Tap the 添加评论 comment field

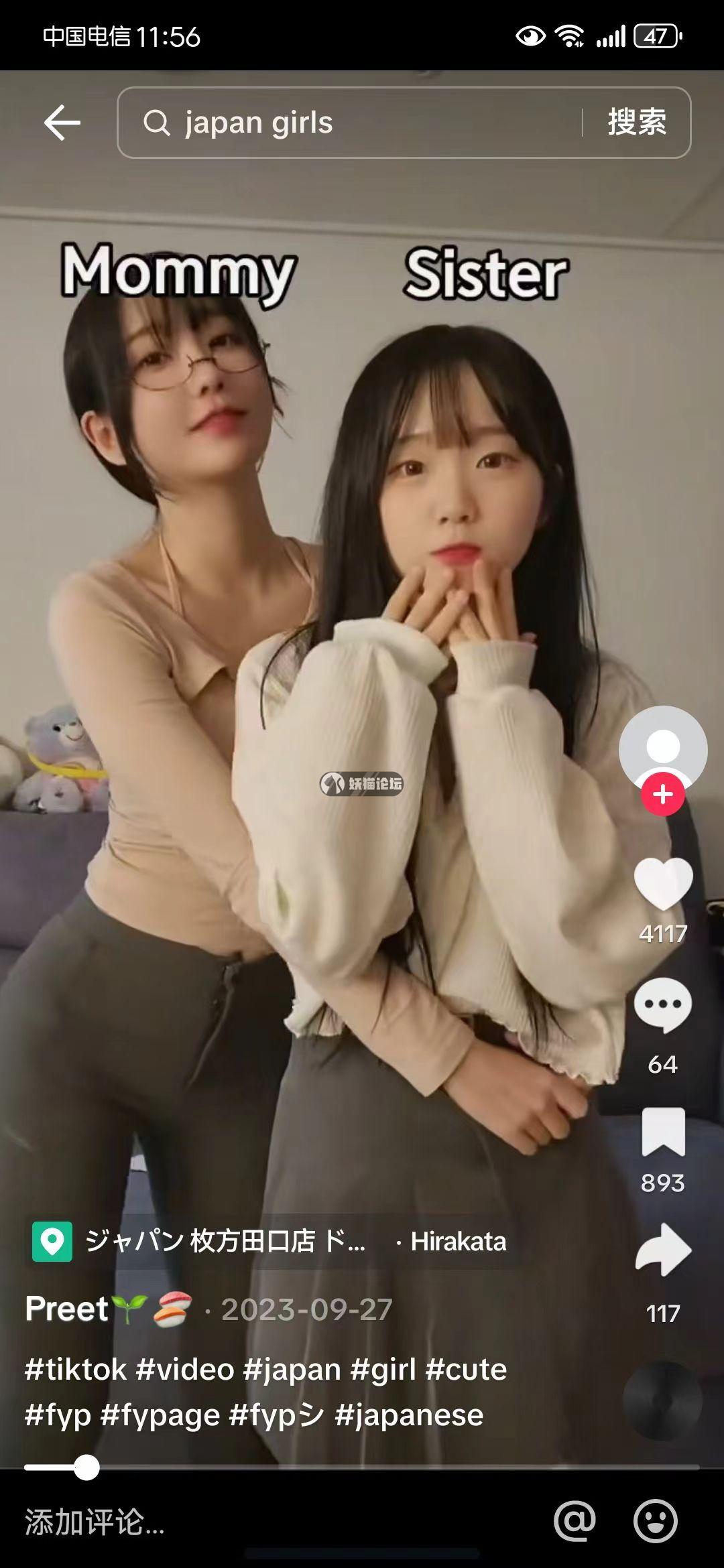click(201, 1522)
